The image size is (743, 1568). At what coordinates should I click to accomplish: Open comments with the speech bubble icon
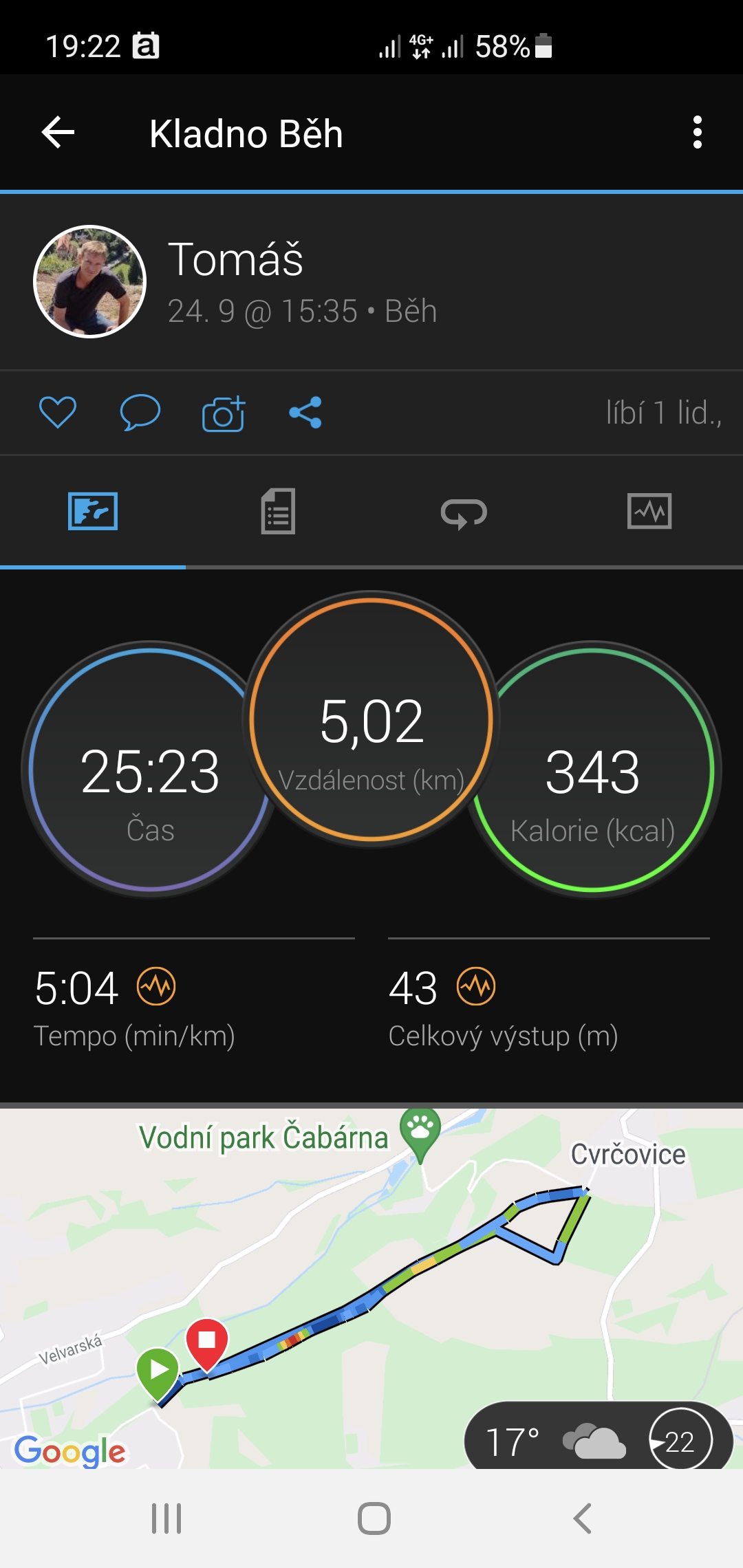[140, 413]
